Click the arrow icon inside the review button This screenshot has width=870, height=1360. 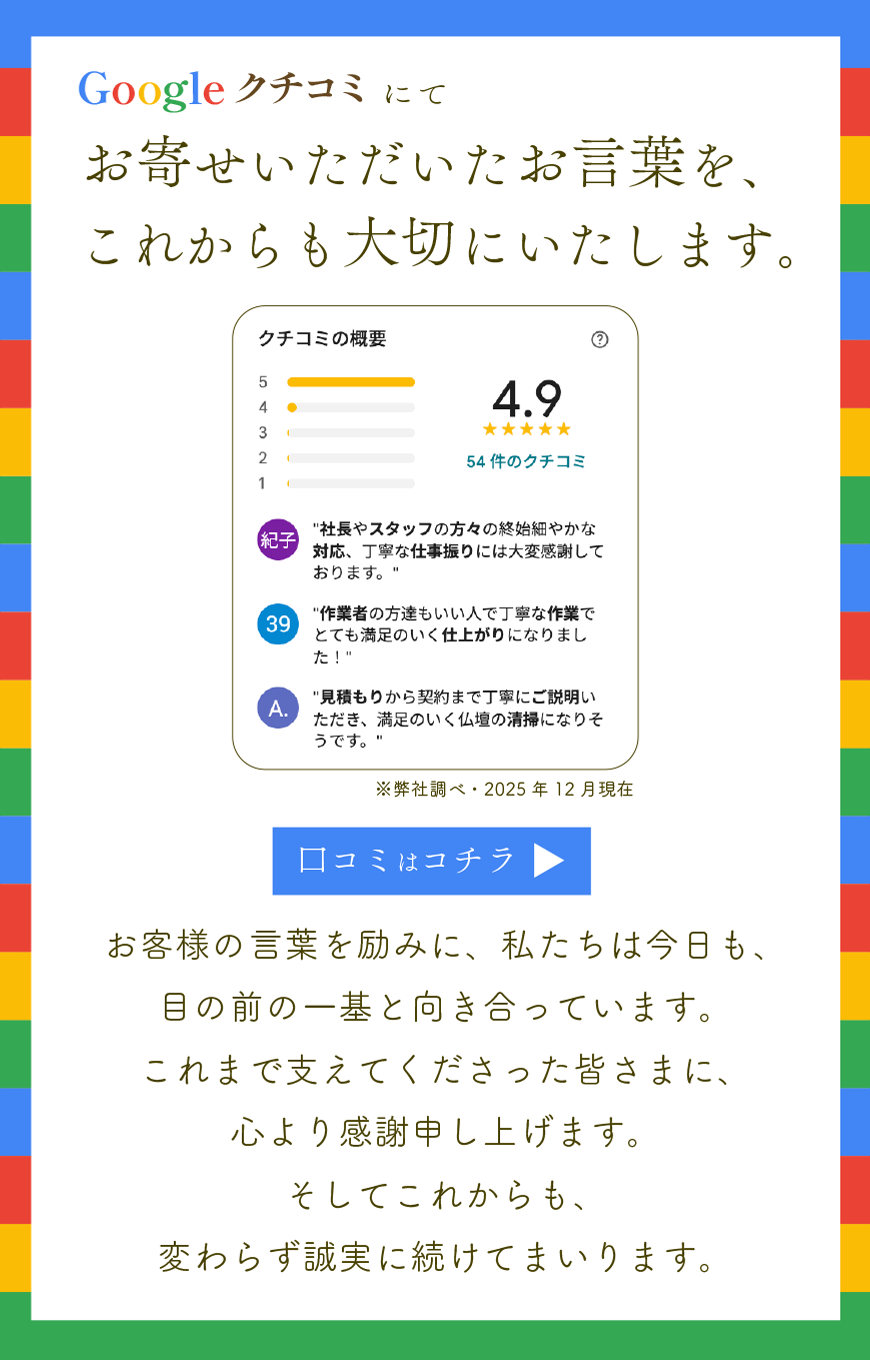(548, 861)
